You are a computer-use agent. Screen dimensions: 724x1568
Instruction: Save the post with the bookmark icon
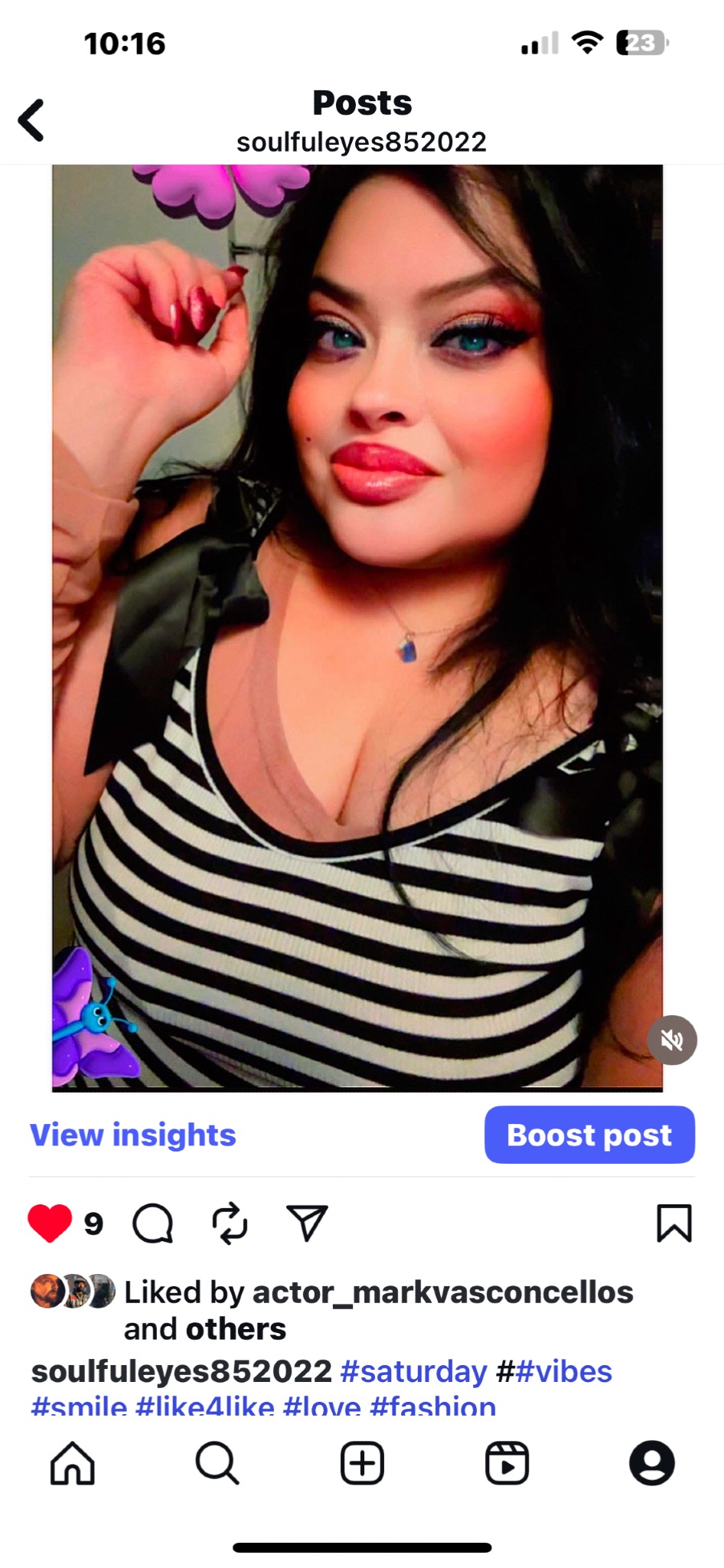point(673,1223)
